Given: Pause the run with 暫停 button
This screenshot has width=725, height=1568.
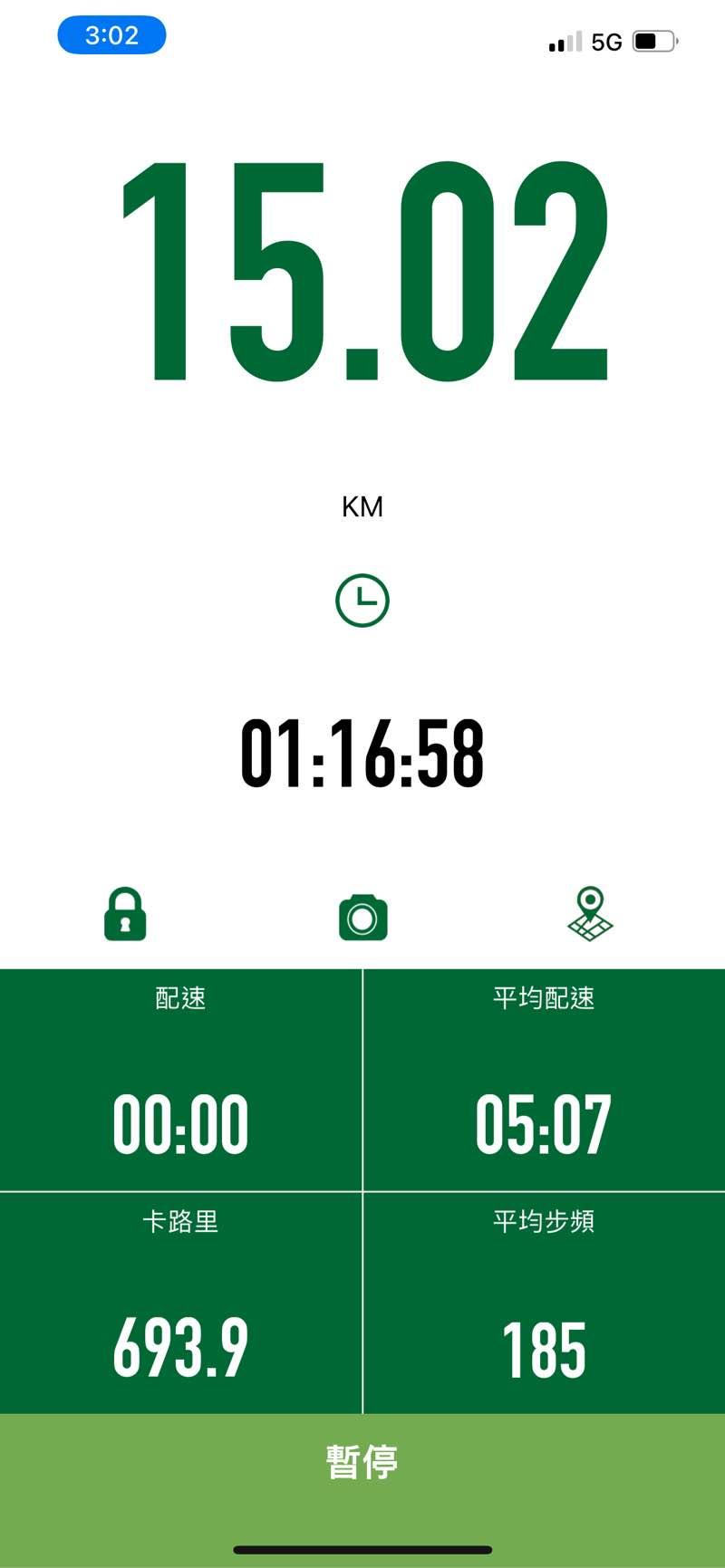Looking at the screenshot, I should pos(362,1461).
